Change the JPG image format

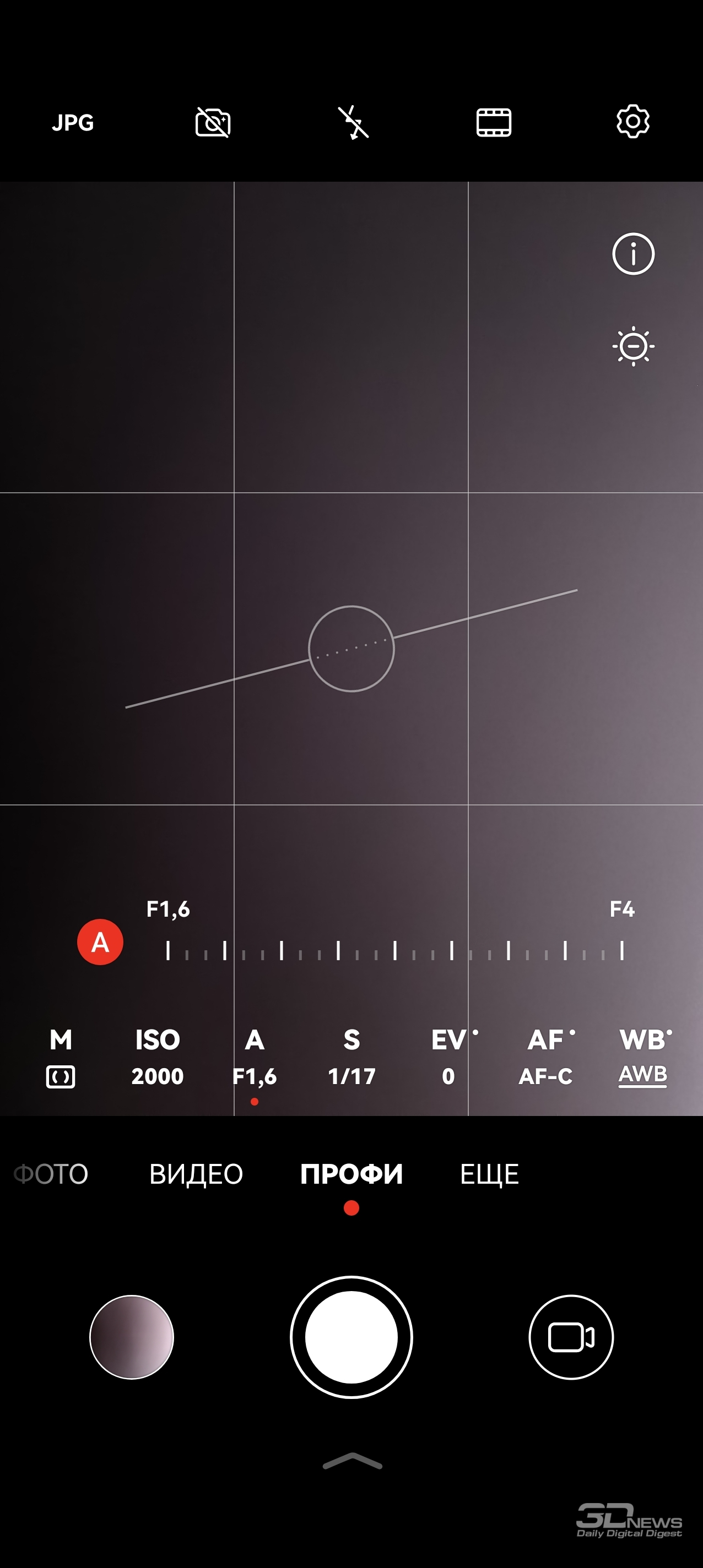point(73,123)
